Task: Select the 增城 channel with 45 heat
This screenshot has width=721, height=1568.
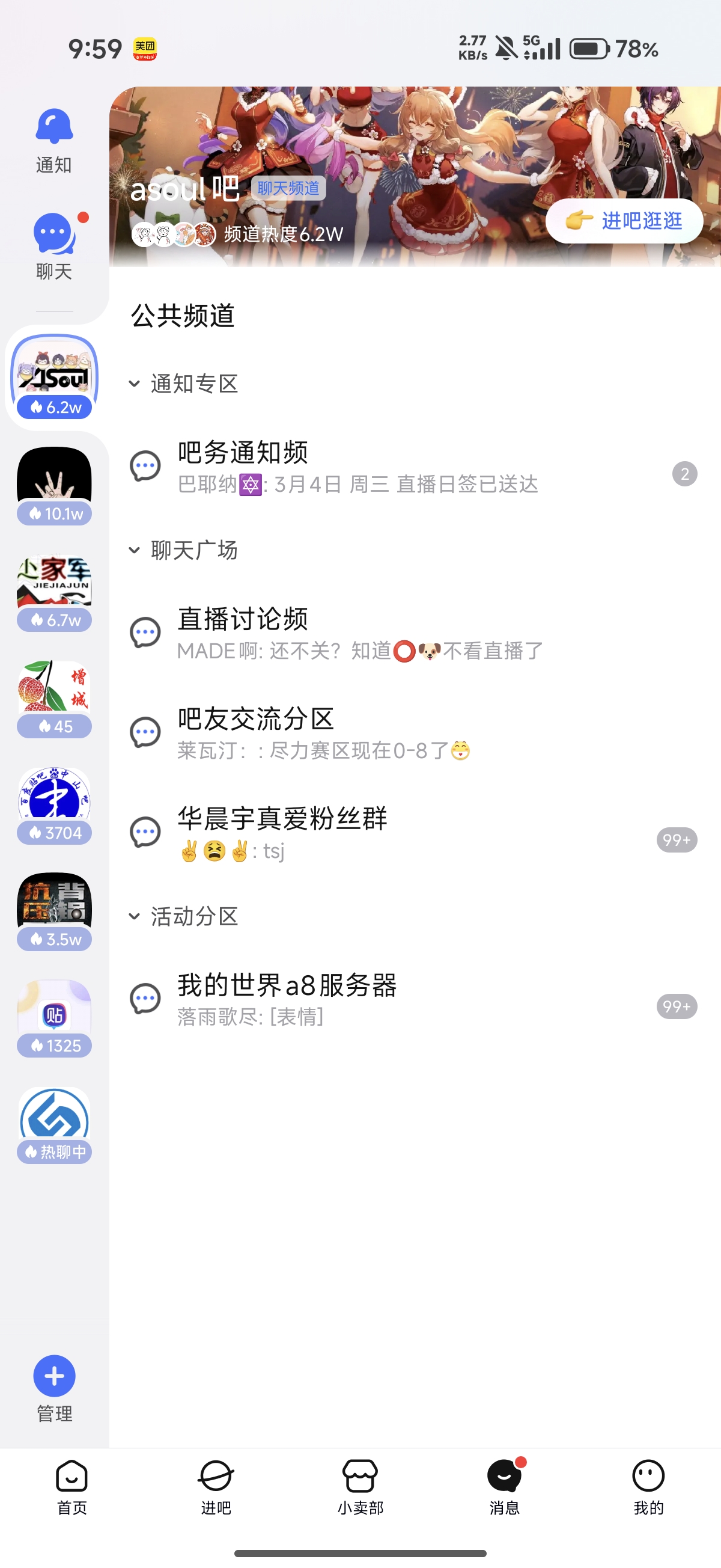Action: pyautogui.click(x=54, y=698)
